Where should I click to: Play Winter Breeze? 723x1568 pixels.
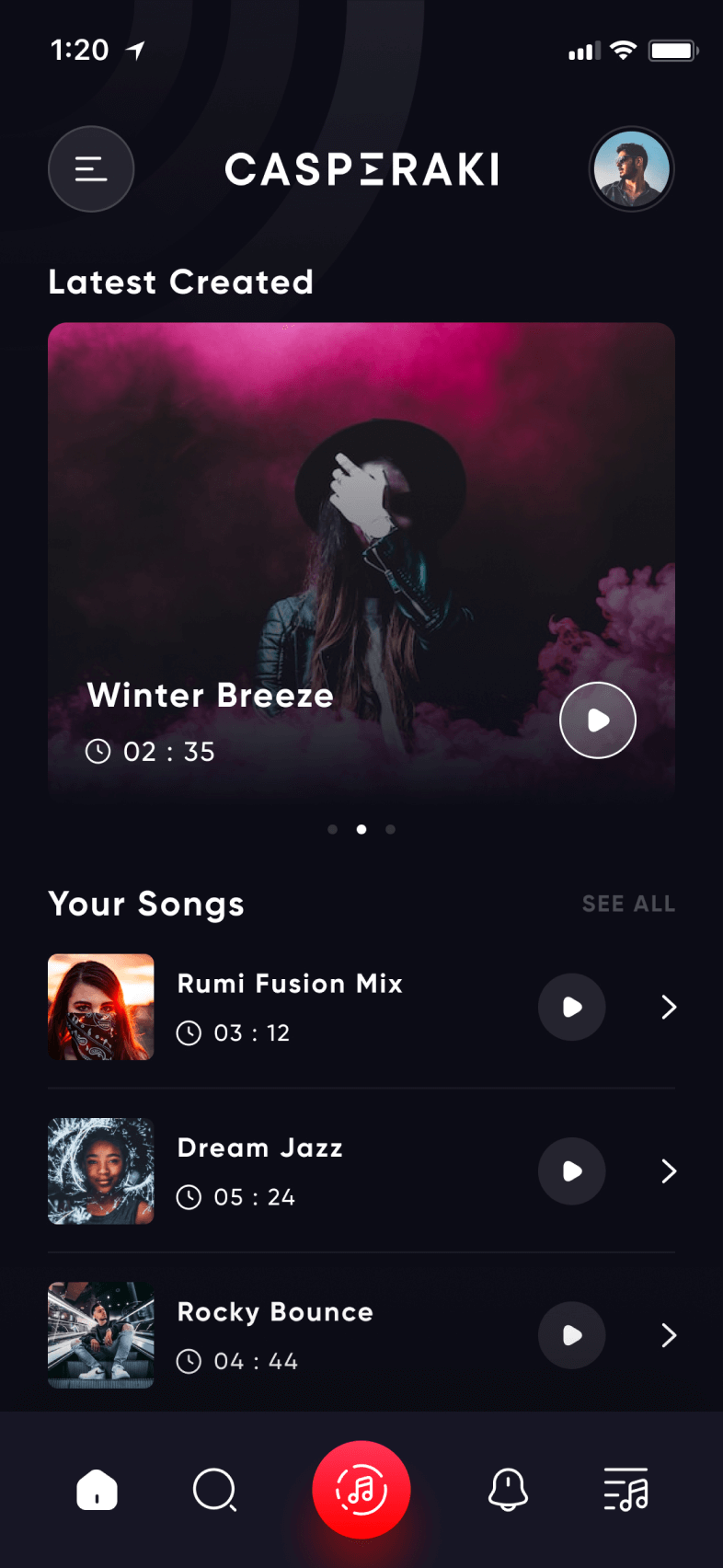pyautogui.click(x=598, y=721)
